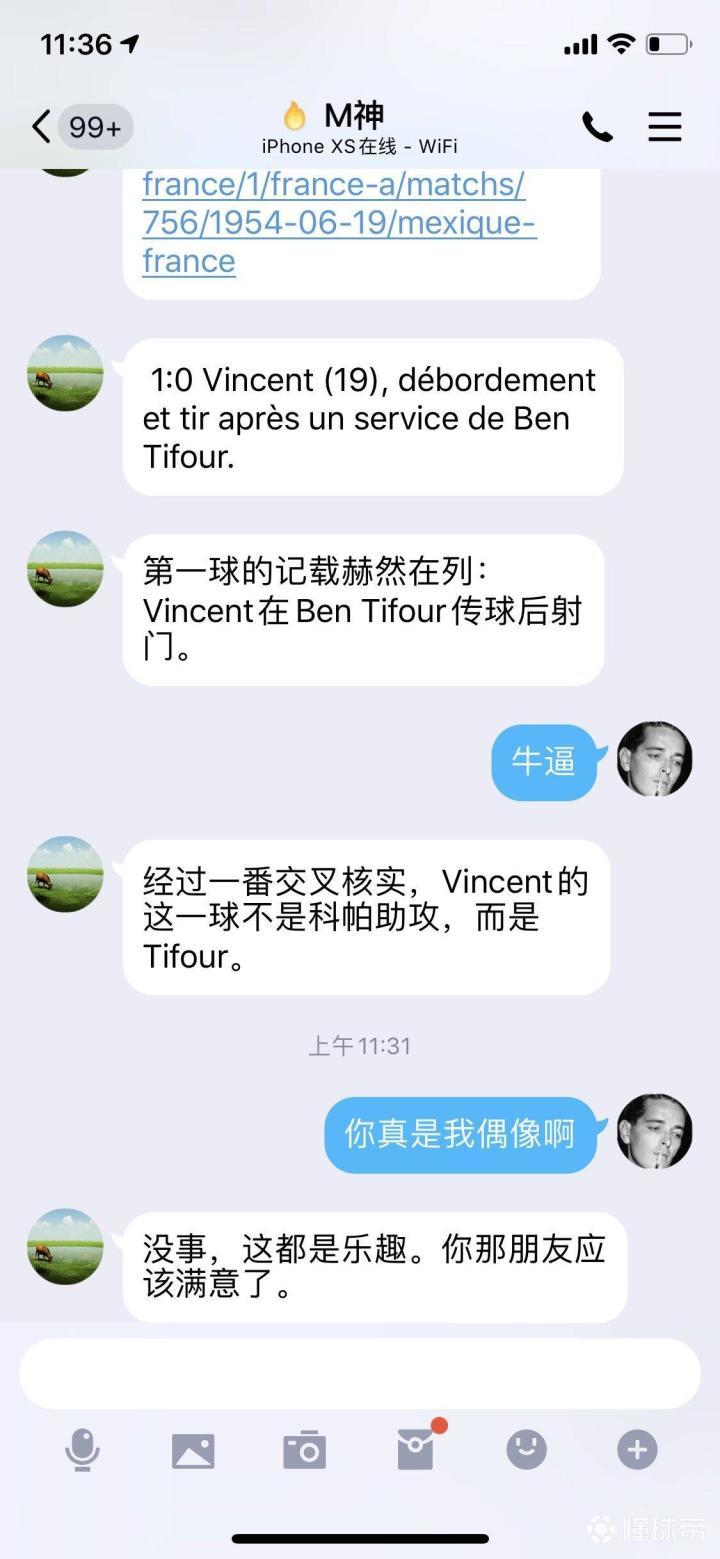
Task: Go back to the message list
Action: click(42, 127)
